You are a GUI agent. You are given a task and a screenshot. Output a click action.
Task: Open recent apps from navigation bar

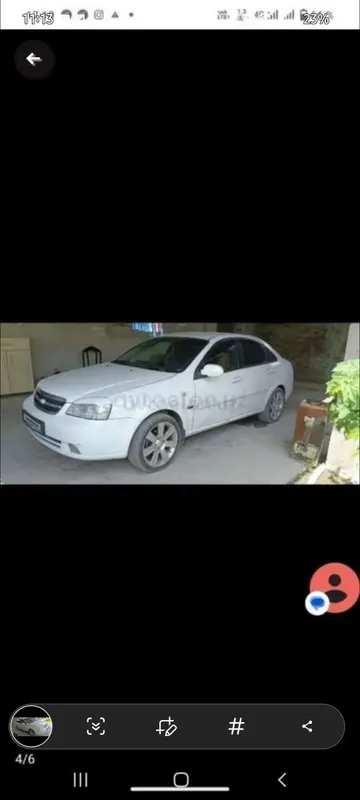point(81,780)
